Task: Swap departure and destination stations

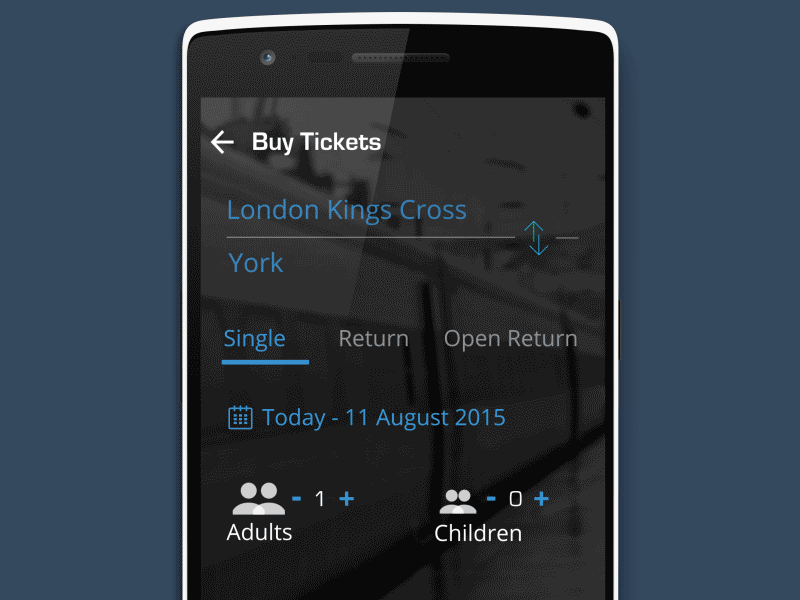Action: click(537, 237)
